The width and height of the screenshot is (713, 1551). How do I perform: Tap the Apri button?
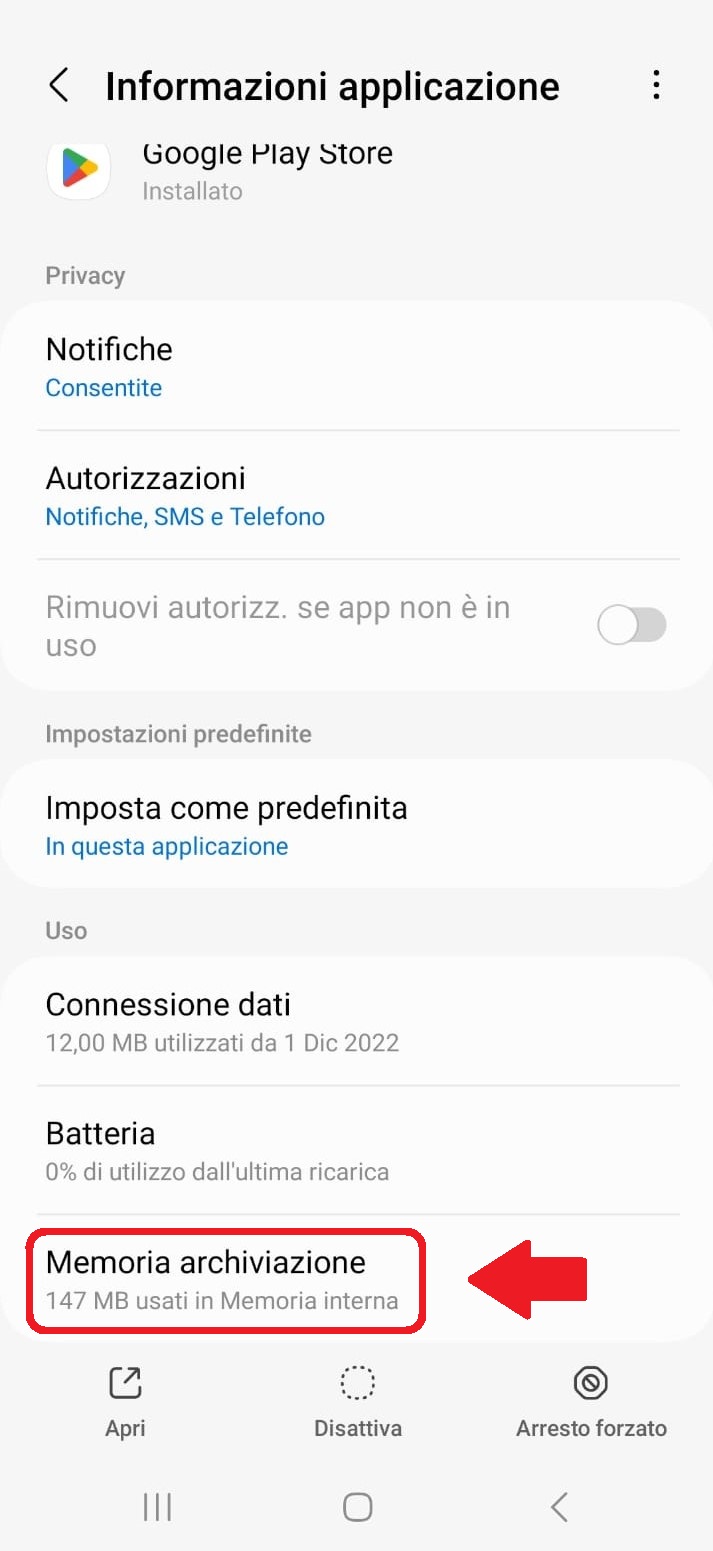[x=126, y=1402]
